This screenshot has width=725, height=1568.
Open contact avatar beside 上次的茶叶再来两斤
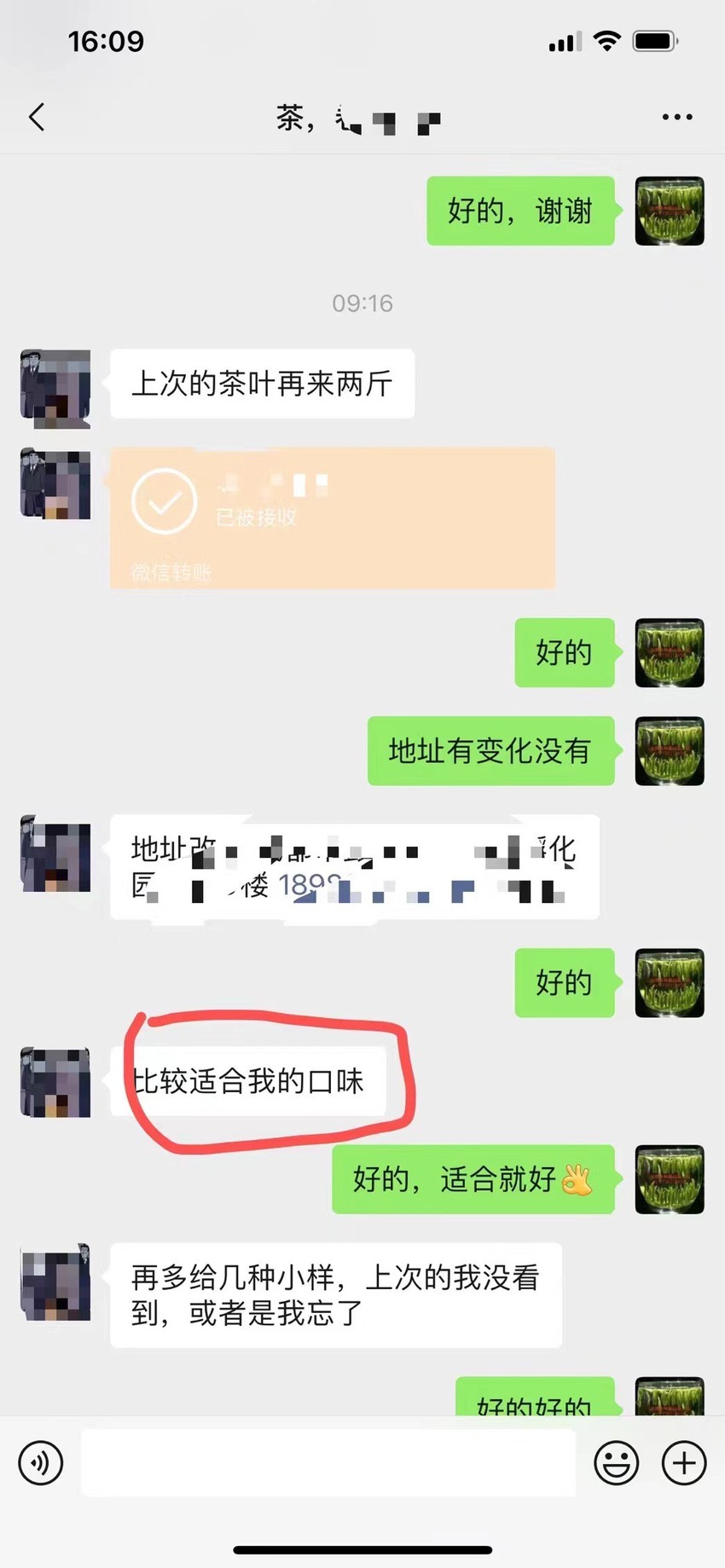[55, 386]
